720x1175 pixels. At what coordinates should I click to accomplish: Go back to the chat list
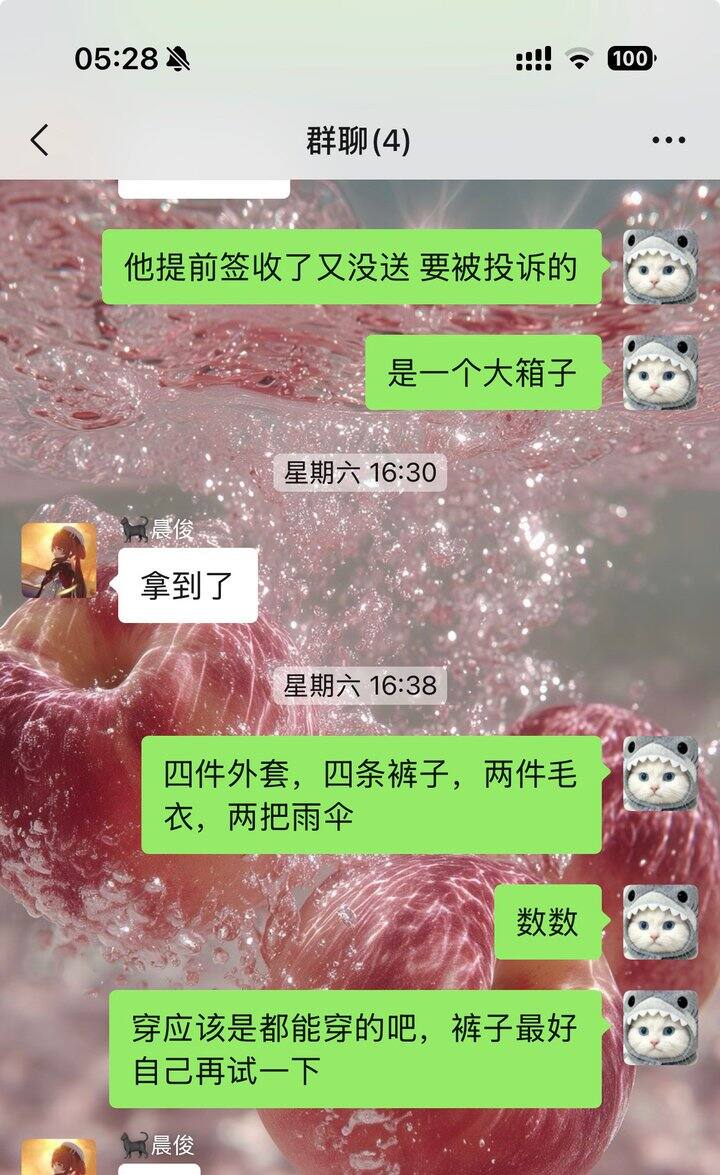pyautogui.click(x=40, y=141)
